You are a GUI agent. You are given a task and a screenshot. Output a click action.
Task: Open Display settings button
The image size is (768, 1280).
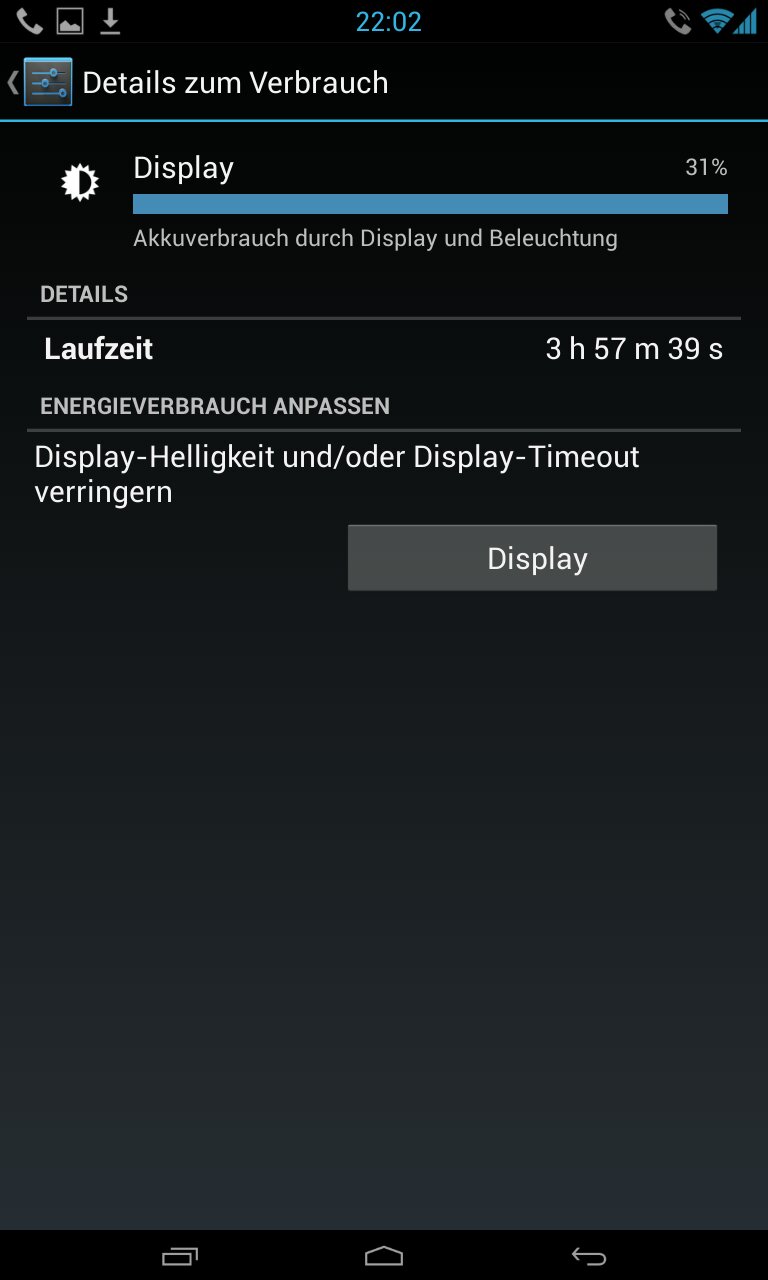point(532,558)
